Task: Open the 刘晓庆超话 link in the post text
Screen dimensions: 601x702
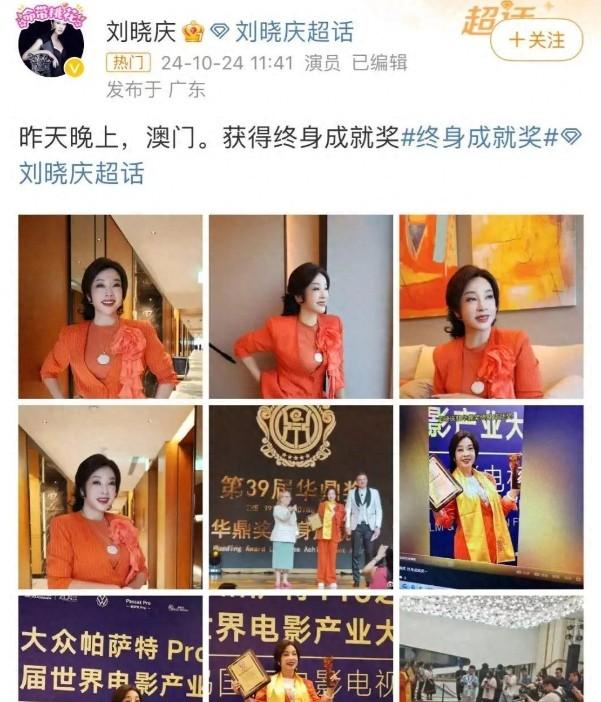Action: click(82, 172)
